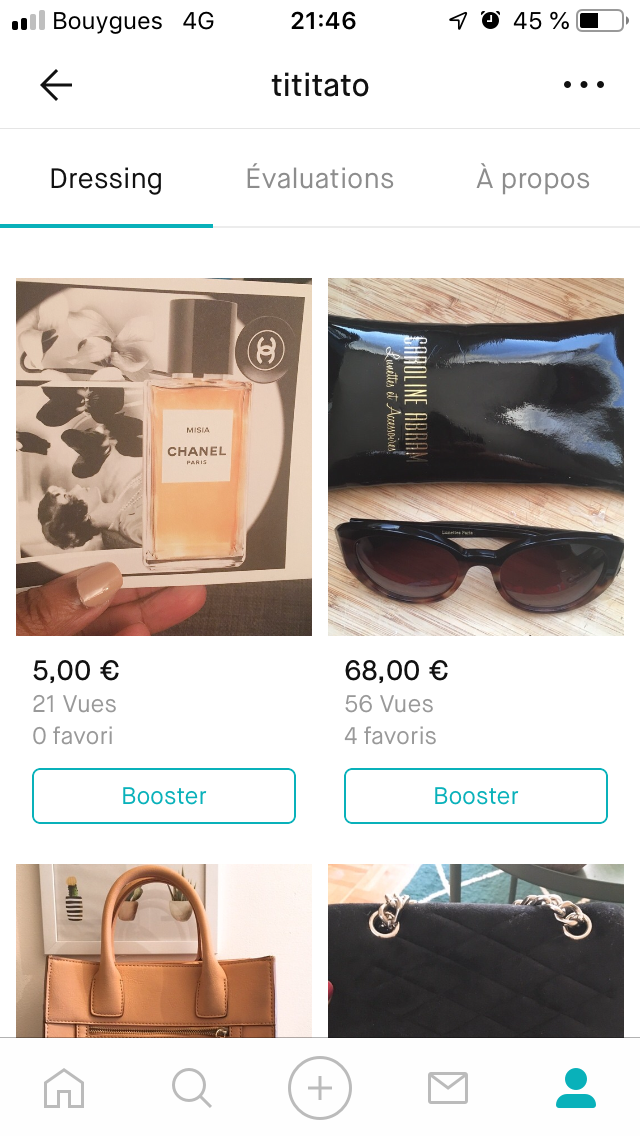Add a new item with the plus button
This screenshot has width=640, height=1136.
click(320, 1087)
